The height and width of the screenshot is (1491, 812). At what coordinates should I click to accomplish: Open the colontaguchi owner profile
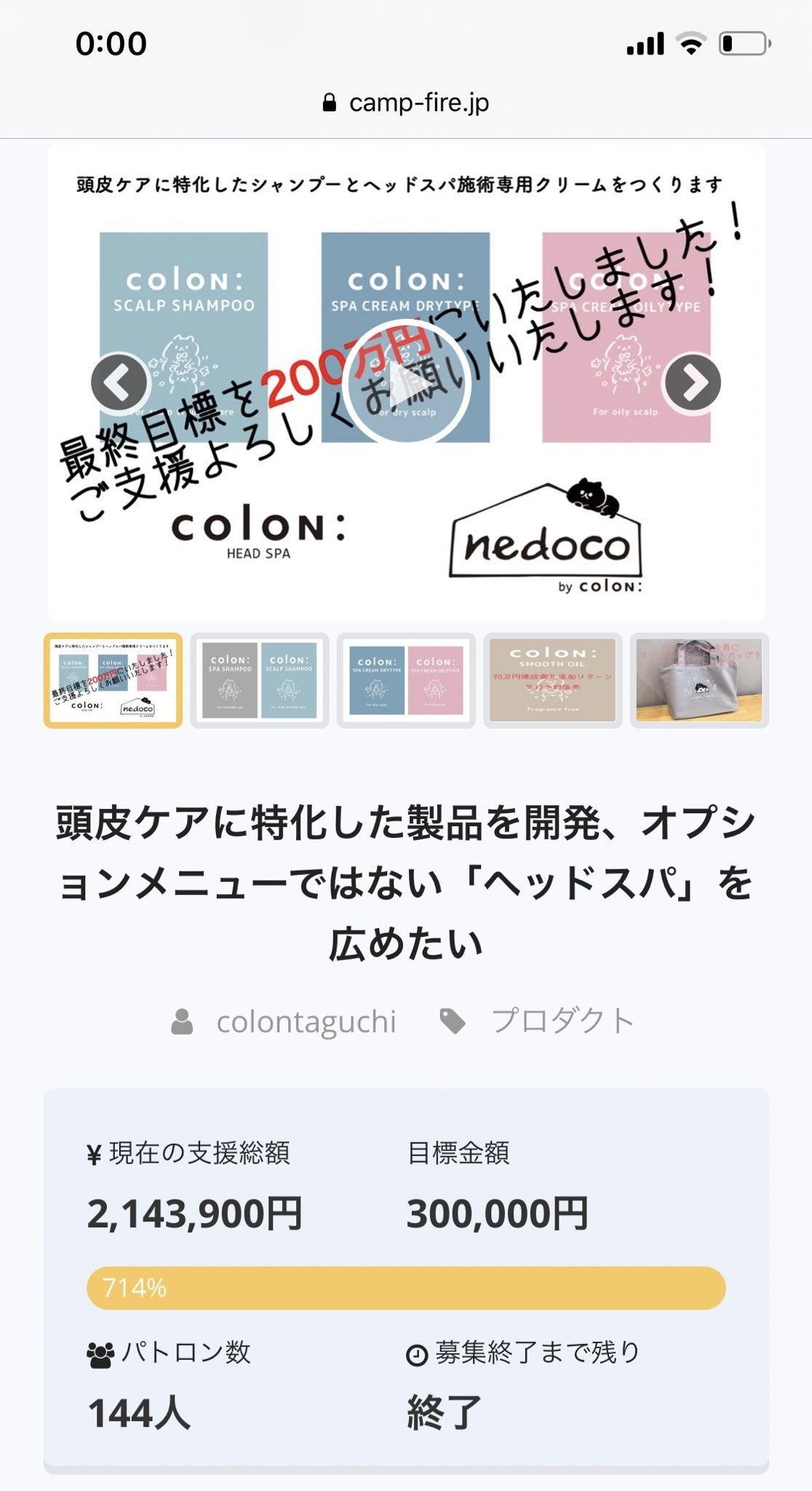coord(306,1021)
